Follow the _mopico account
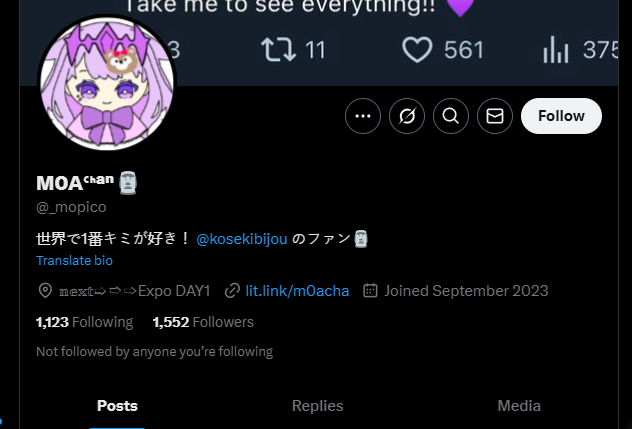 [x=561, y=116]
